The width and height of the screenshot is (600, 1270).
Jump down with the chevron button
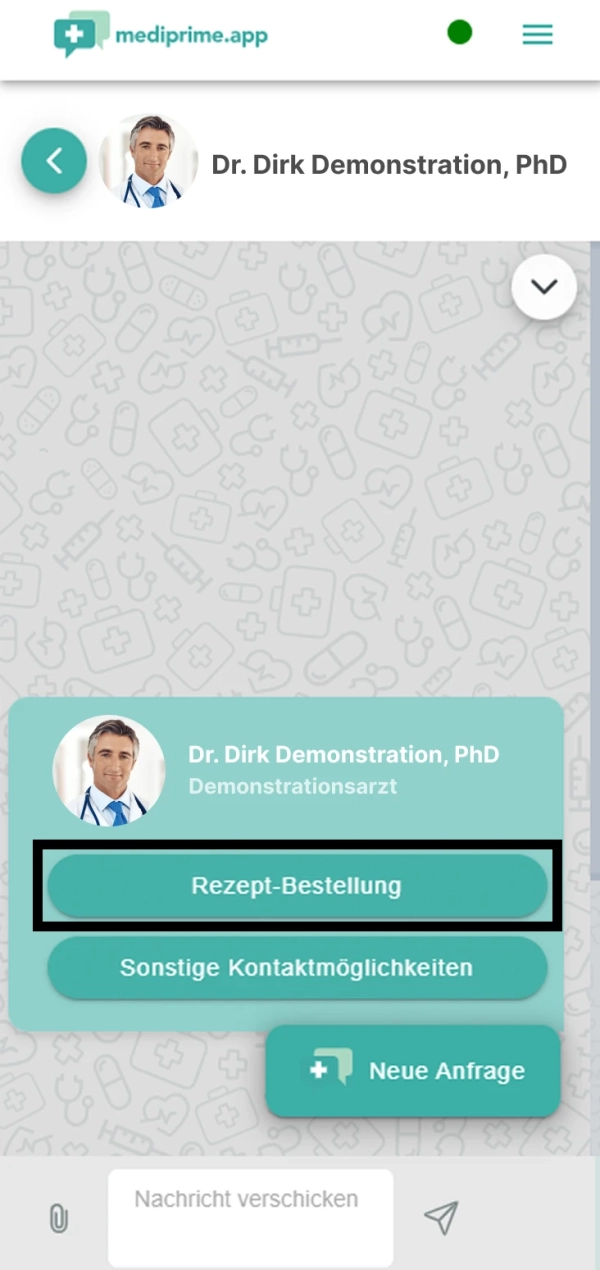tap(544, 287)
